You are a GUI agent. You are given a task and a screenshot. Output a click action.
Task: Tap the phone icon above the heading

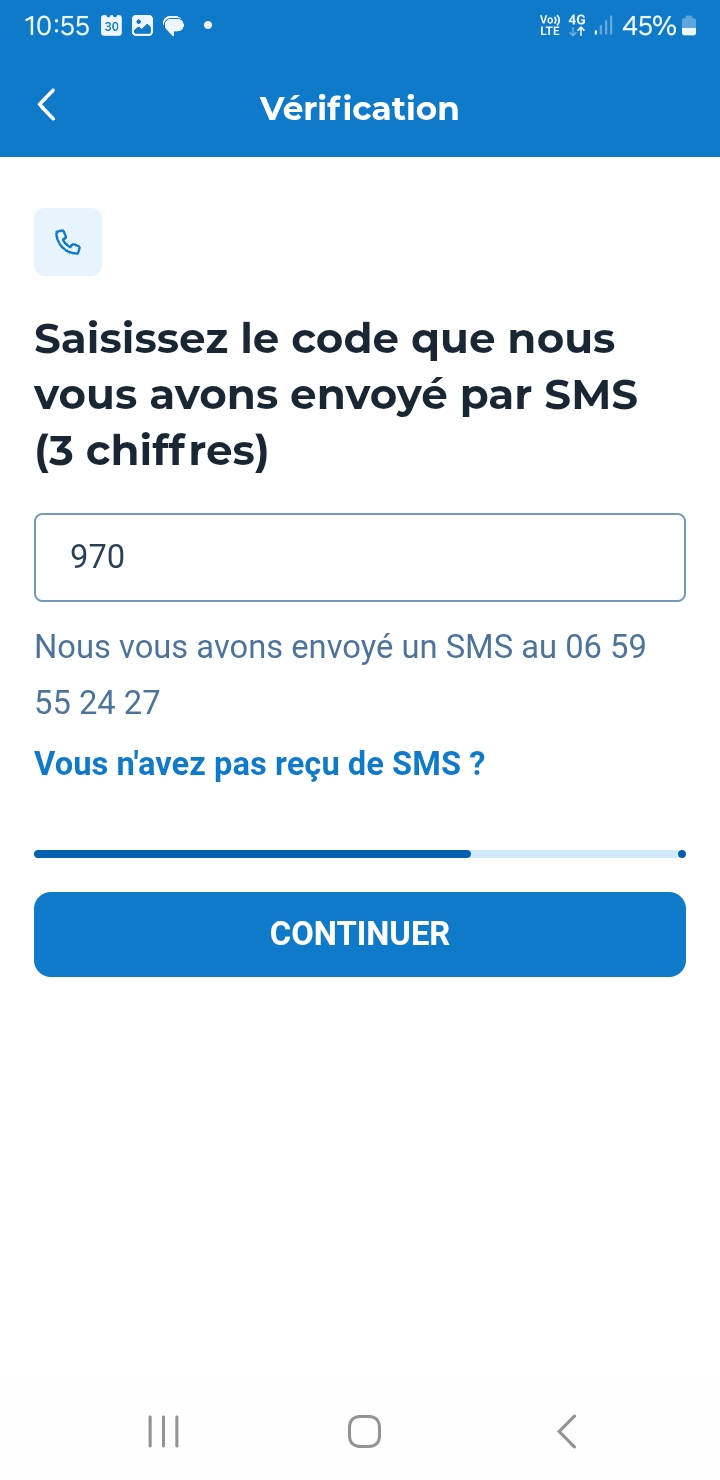pos(67,241)
